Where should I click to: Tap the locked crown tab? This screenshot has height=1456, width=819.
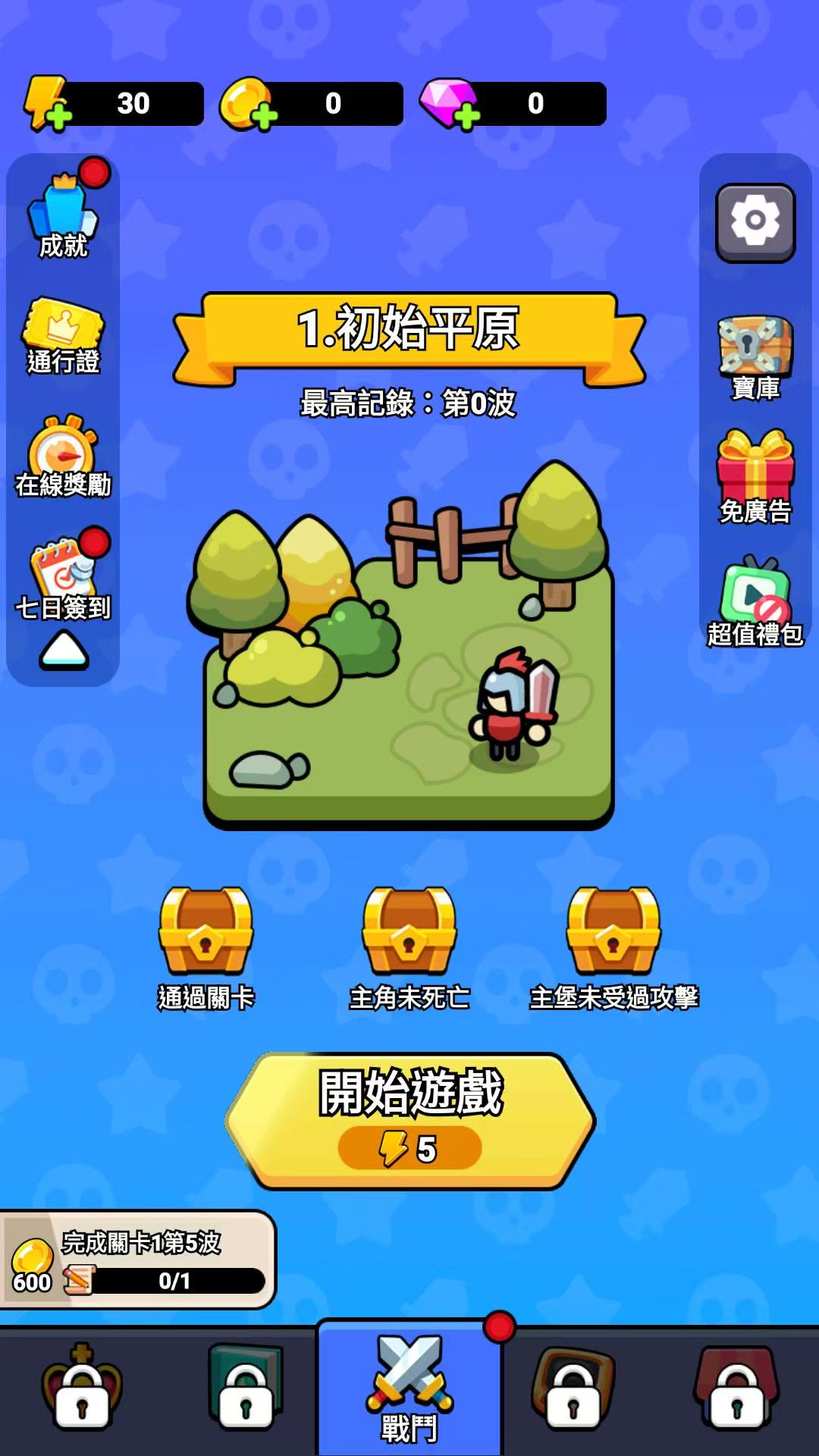(x=82, y=1389)
